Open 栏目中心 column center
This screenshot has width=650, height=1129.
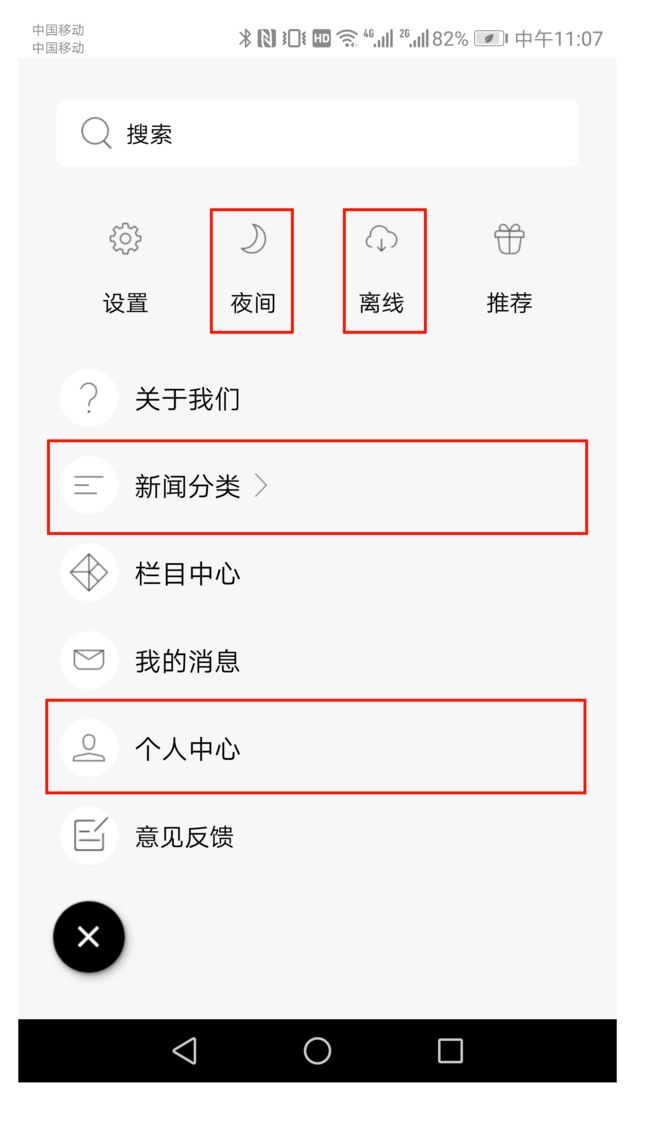[317, 574]
